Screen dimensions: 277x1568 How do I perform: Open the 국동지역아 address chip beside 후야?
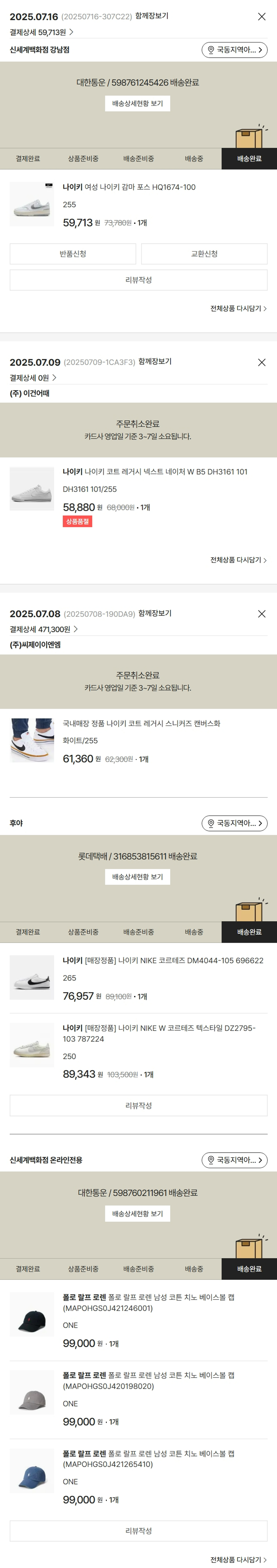click(235, 823)
